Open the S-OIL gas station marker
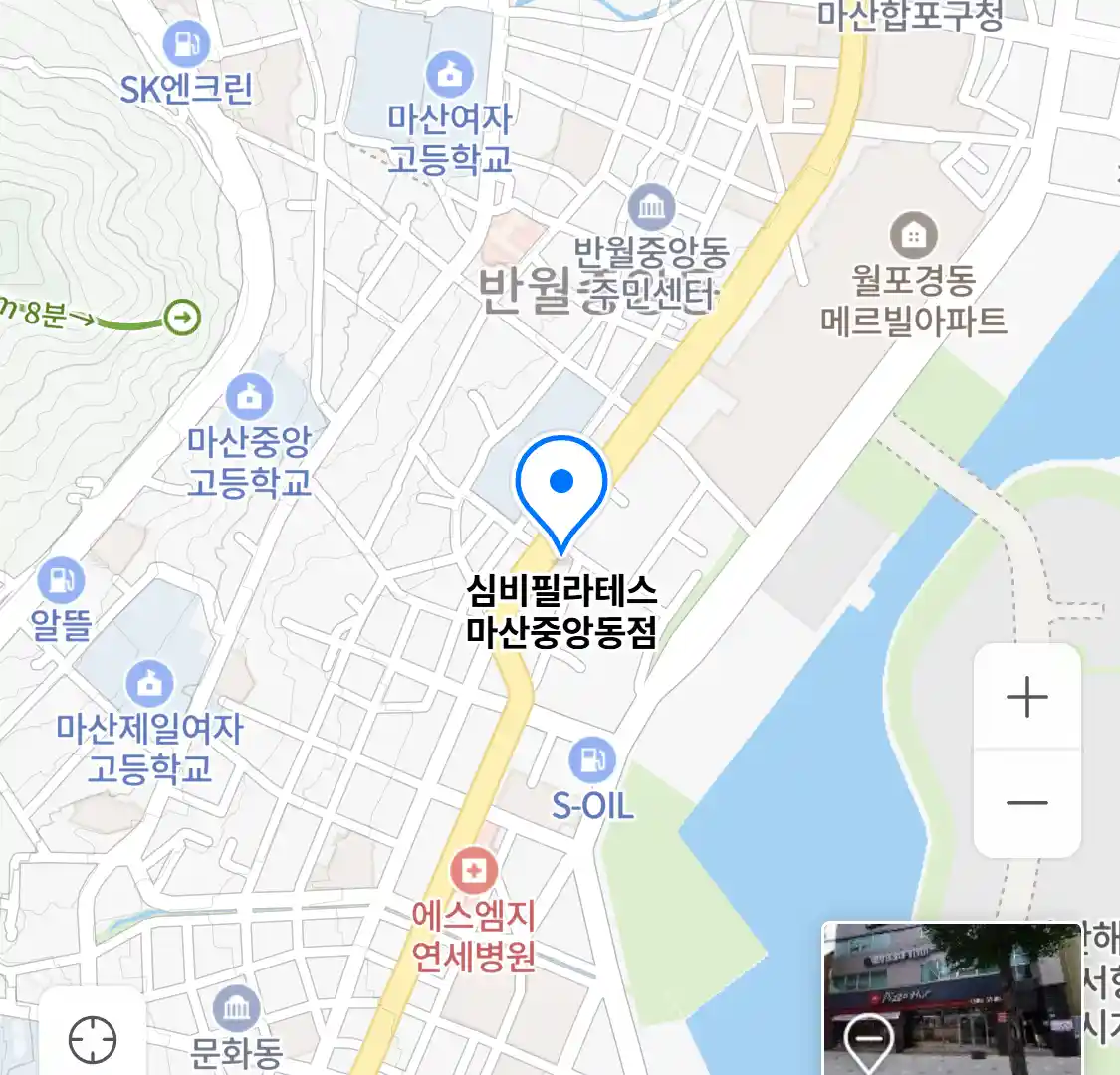The width and height of the screenshot is (1120, 1075). coord(591,760)
